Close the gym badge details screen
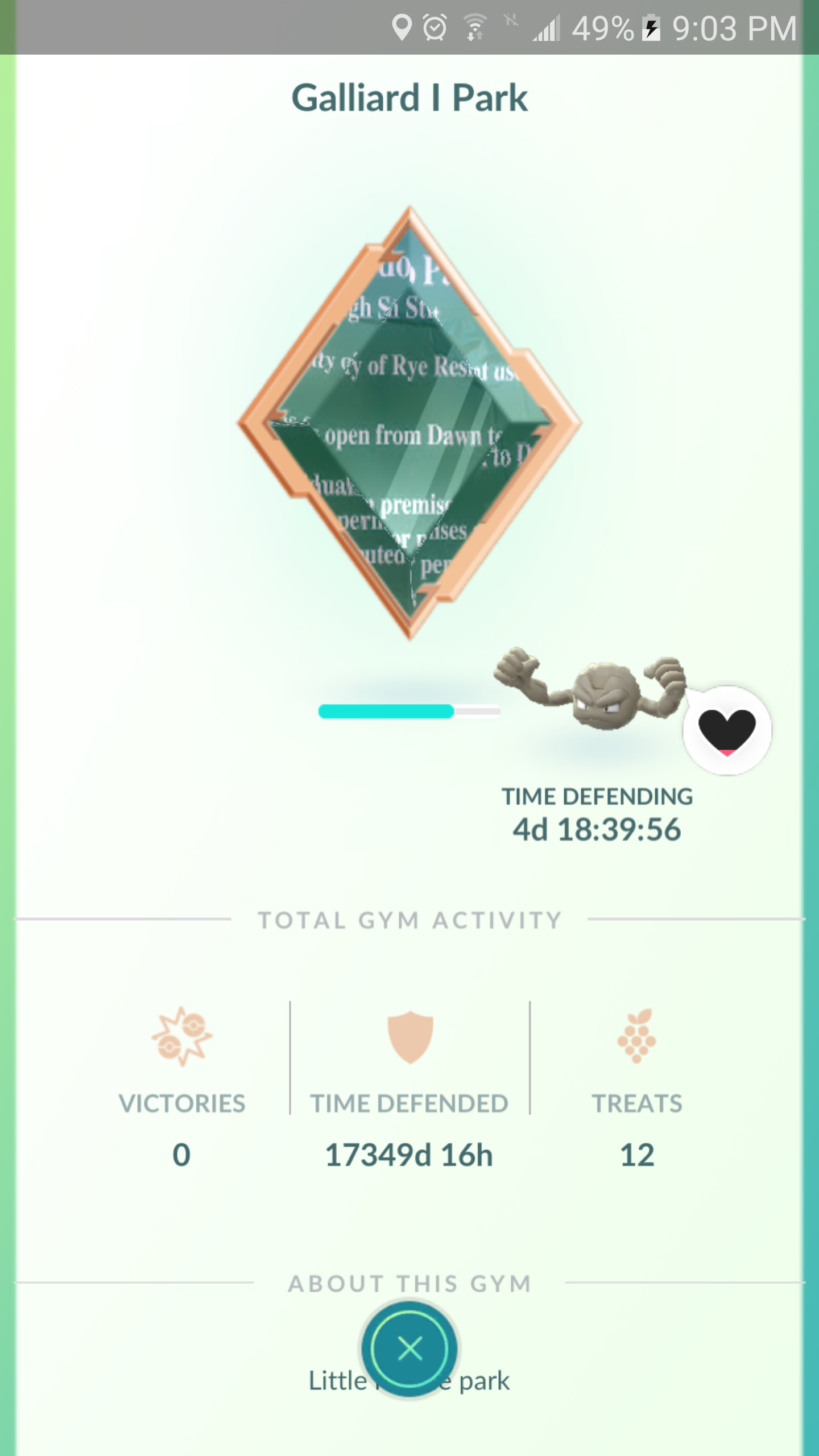This screenshot has height=1456, width=819. (409, 1348)
